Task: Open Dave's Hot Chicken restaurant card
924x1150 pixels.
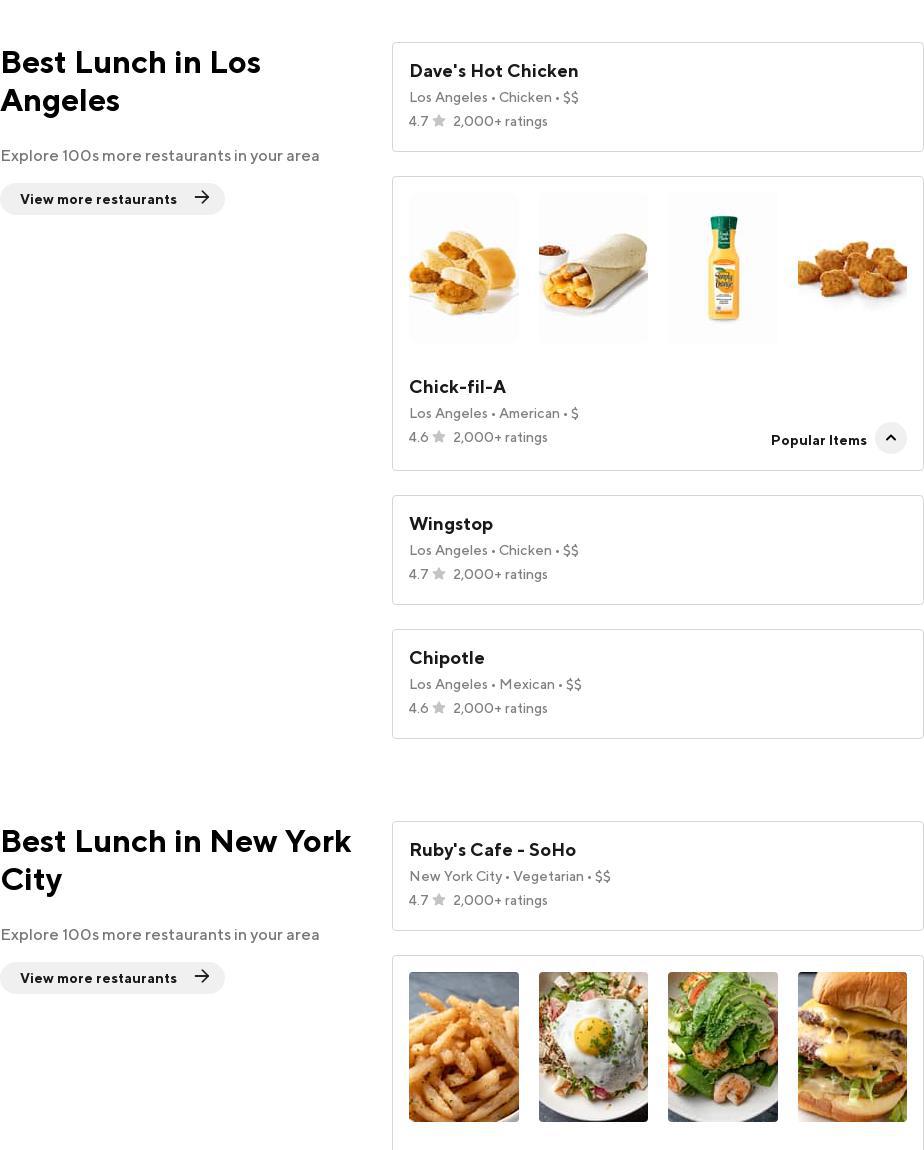Action: 657,97
